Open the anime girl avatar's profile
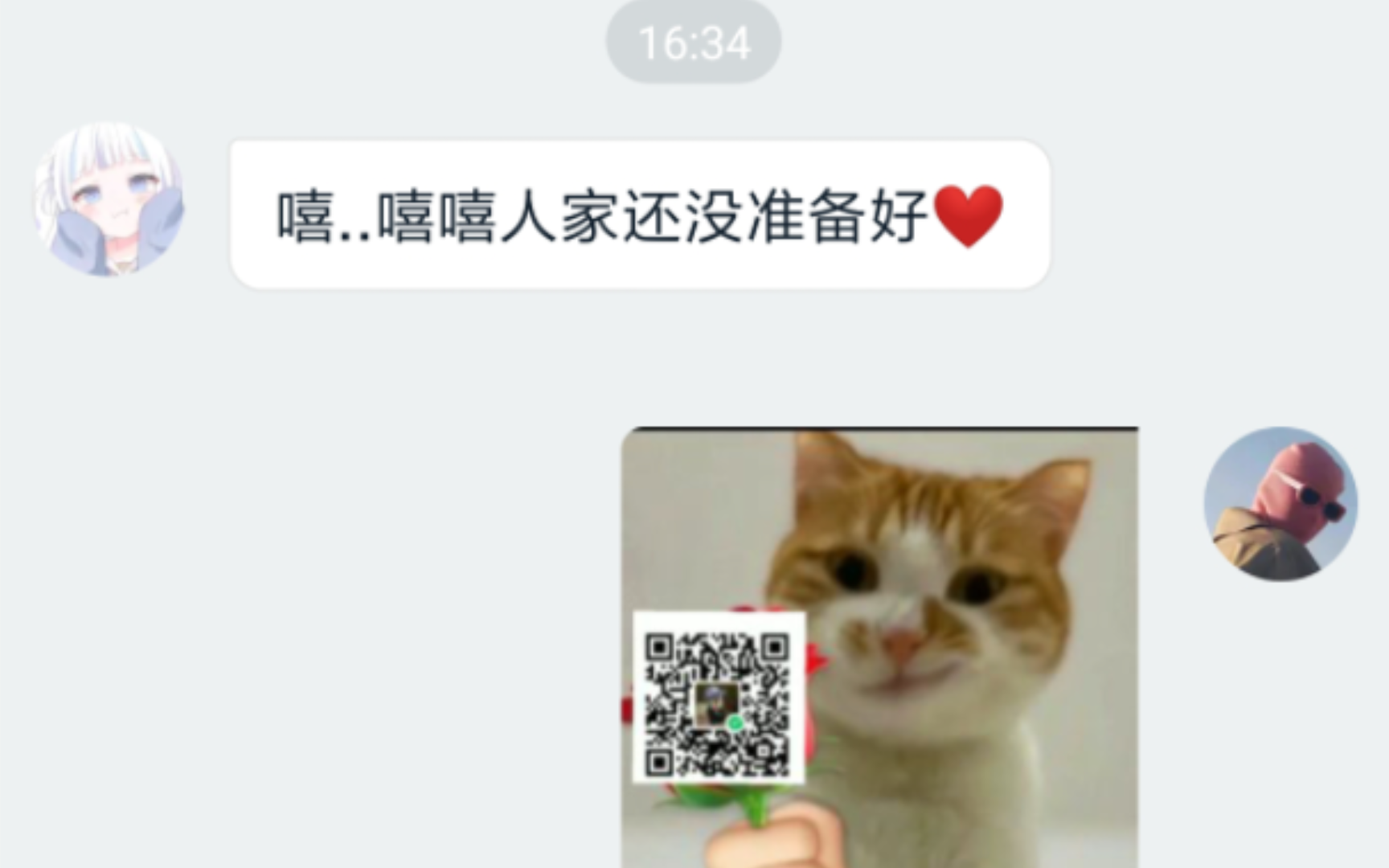1389x868 pixels. [x=109, y=200]
